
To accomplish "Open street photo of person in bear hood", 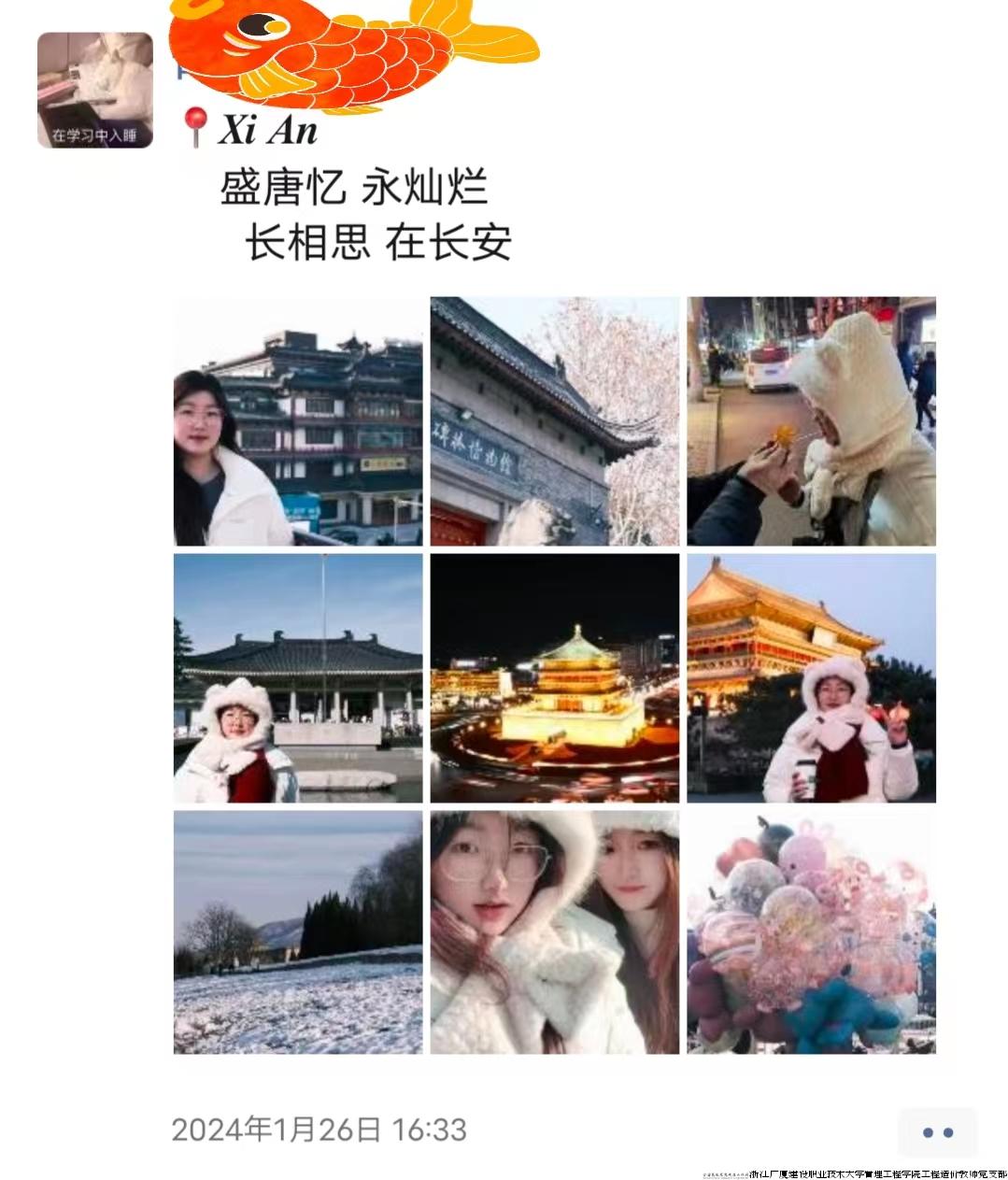I will pyautogui.click(x=811, y=421).
